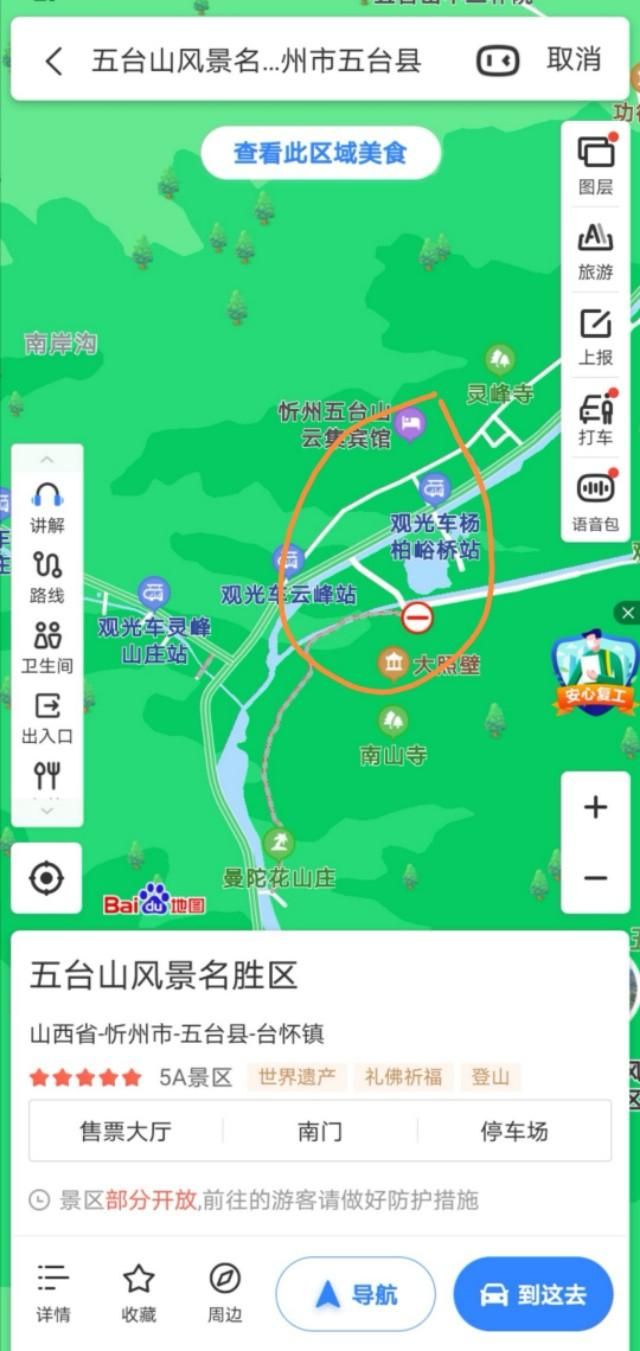Go back with the top arrow
The width and height of the screenshot is (640, 1351).
tap(54, 62)
